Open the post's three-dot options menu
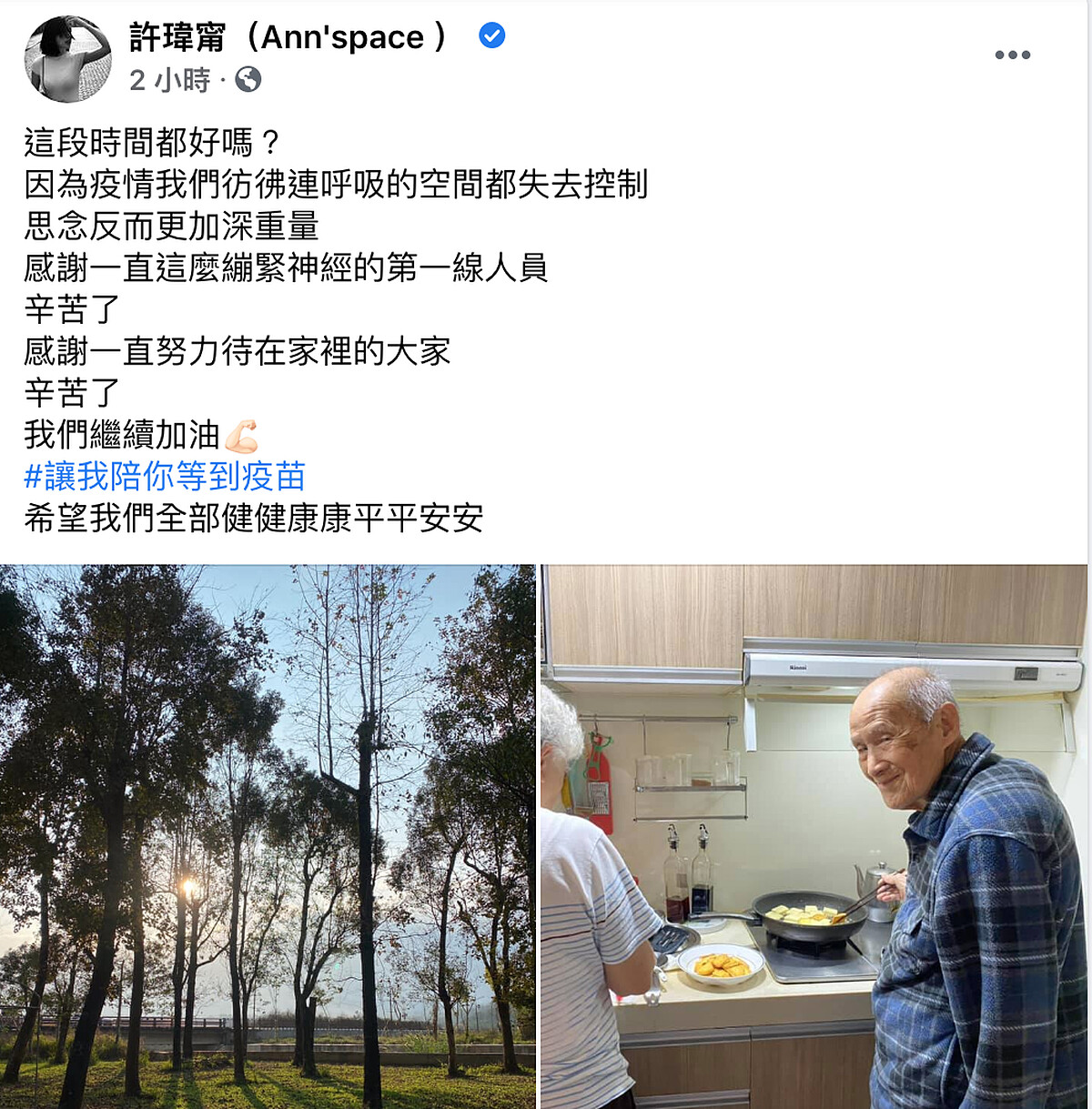1092x1109 pixels. (x=1012, y=55)
